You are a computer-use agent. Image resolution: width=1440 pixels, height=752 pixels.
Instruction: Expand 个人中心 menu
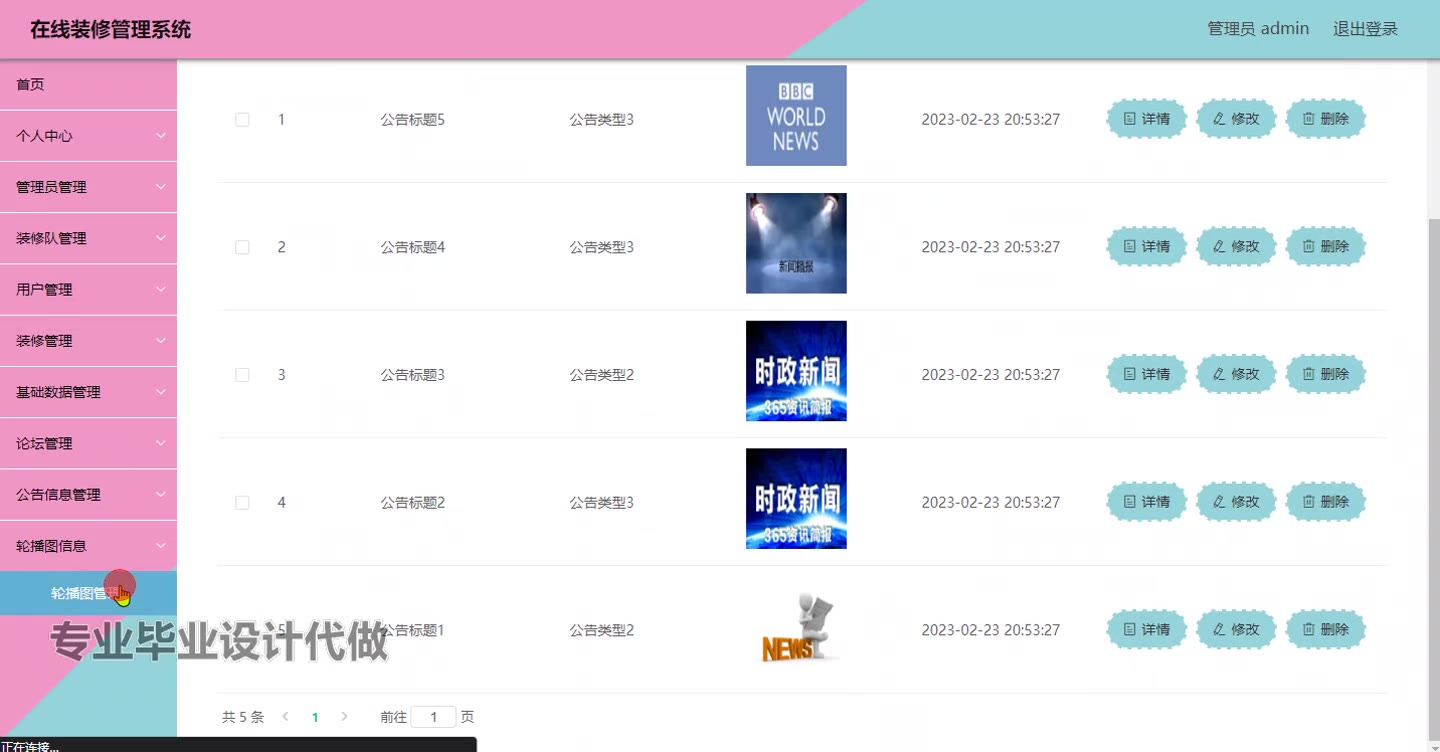pos(88,136)
